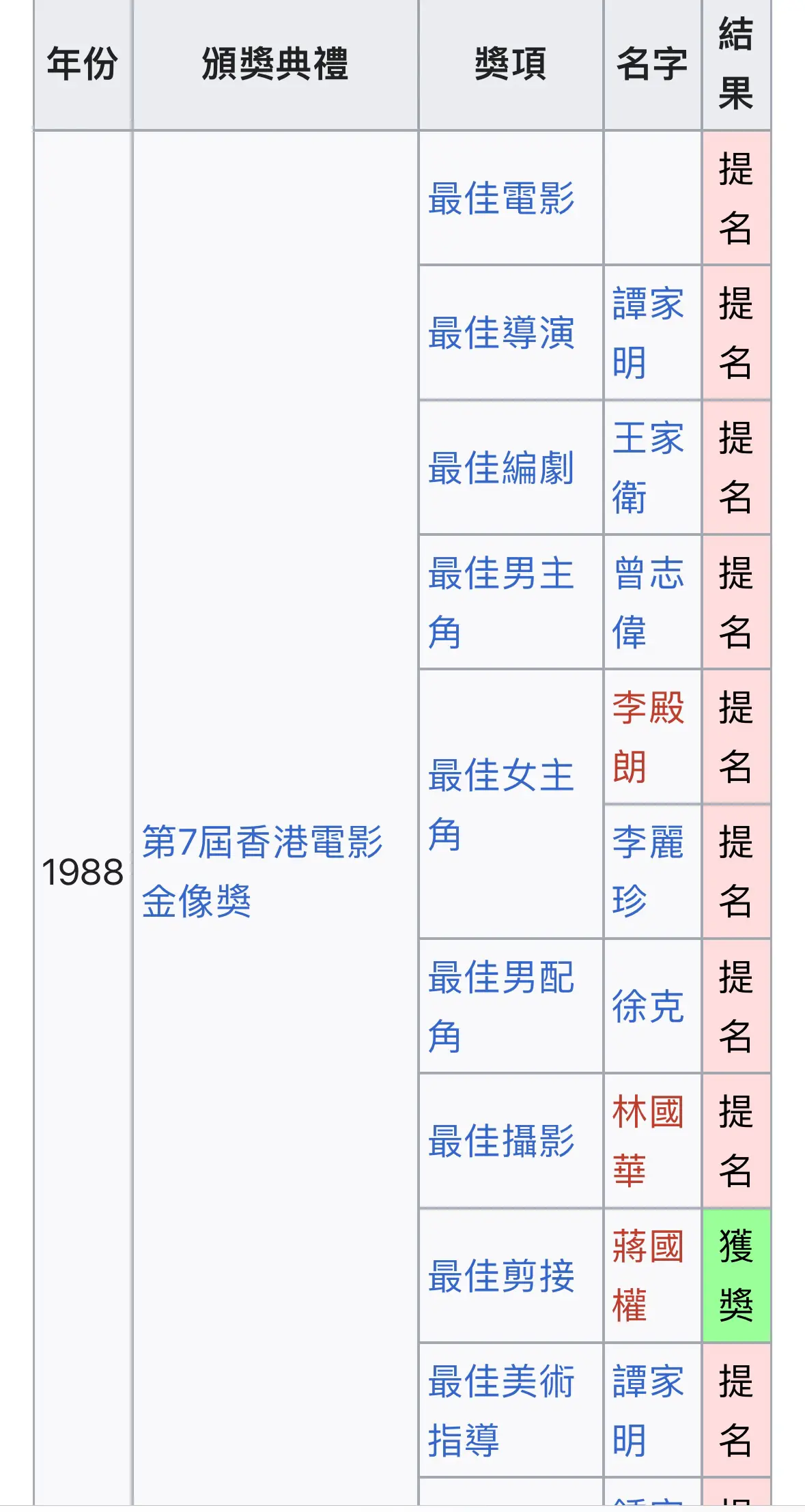
Task: Open the 最佳男配角 award link
Action: point(501,1006)
